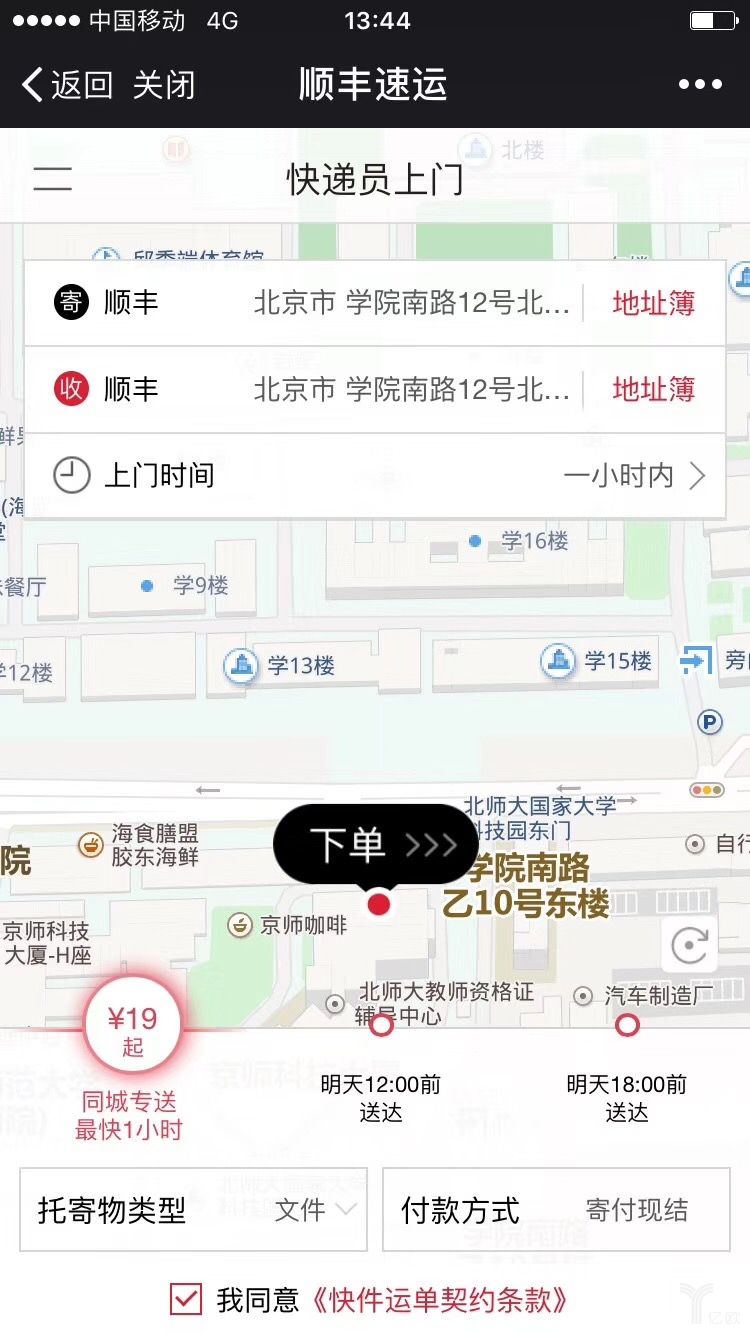Tap 返回 to go back
750x1334 pixels.
(68, 85)
